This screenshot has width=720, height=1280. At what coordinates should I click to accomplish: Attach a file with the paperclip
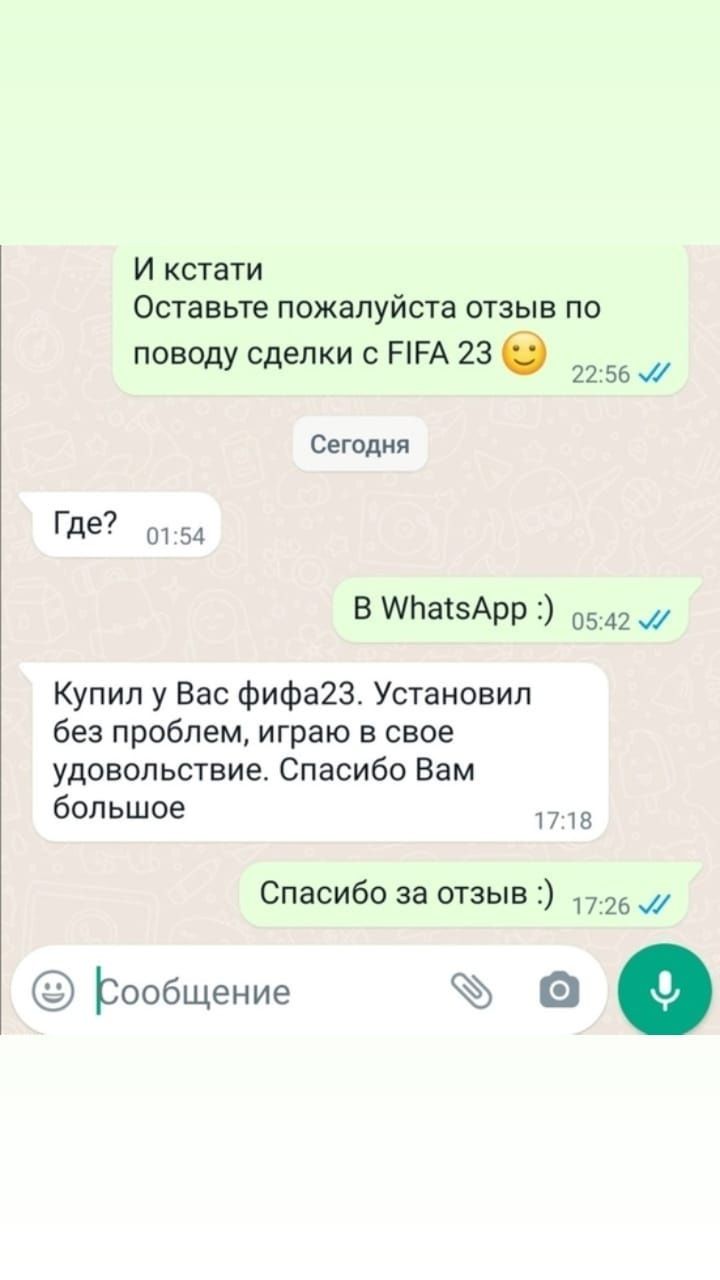472,991
